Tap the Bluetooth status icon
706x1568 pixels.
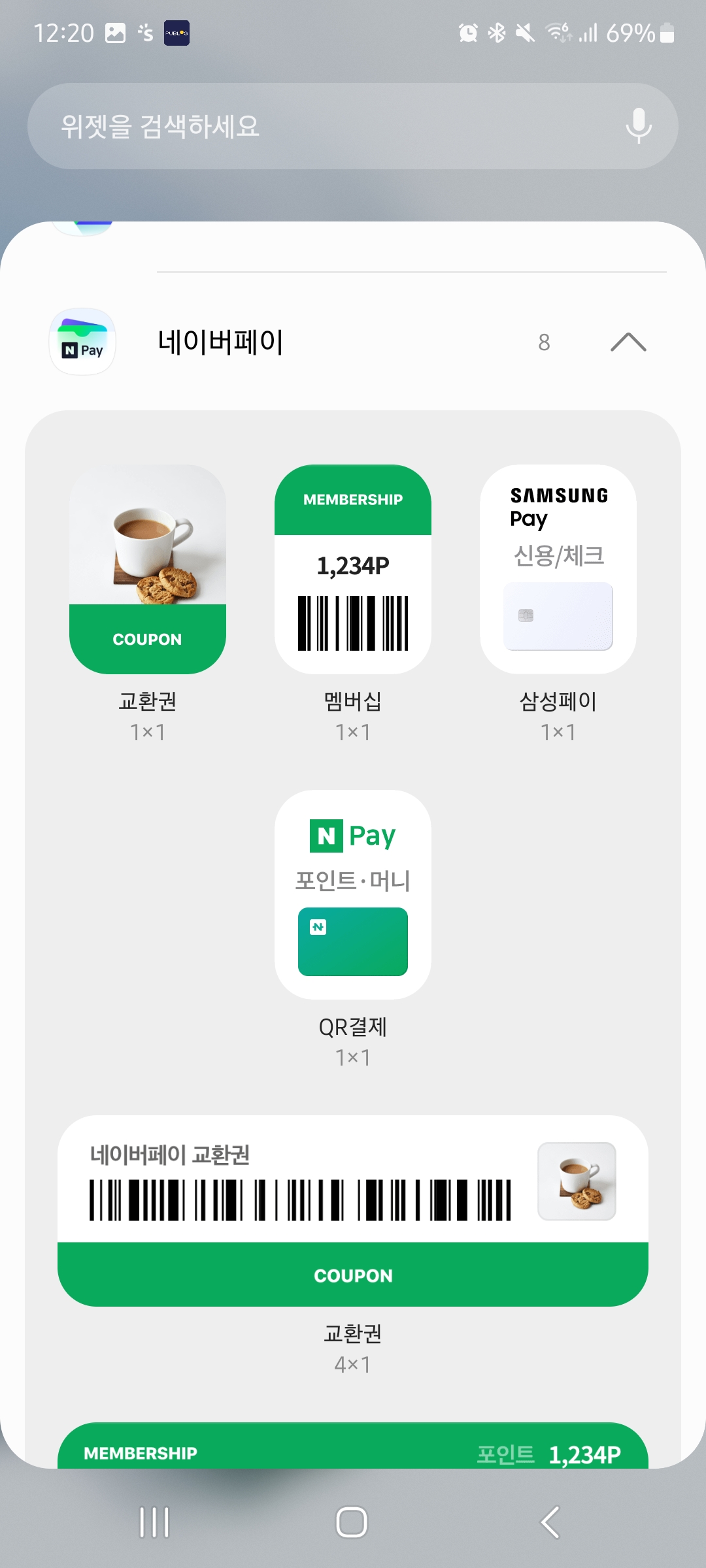[x=498, y=32]
